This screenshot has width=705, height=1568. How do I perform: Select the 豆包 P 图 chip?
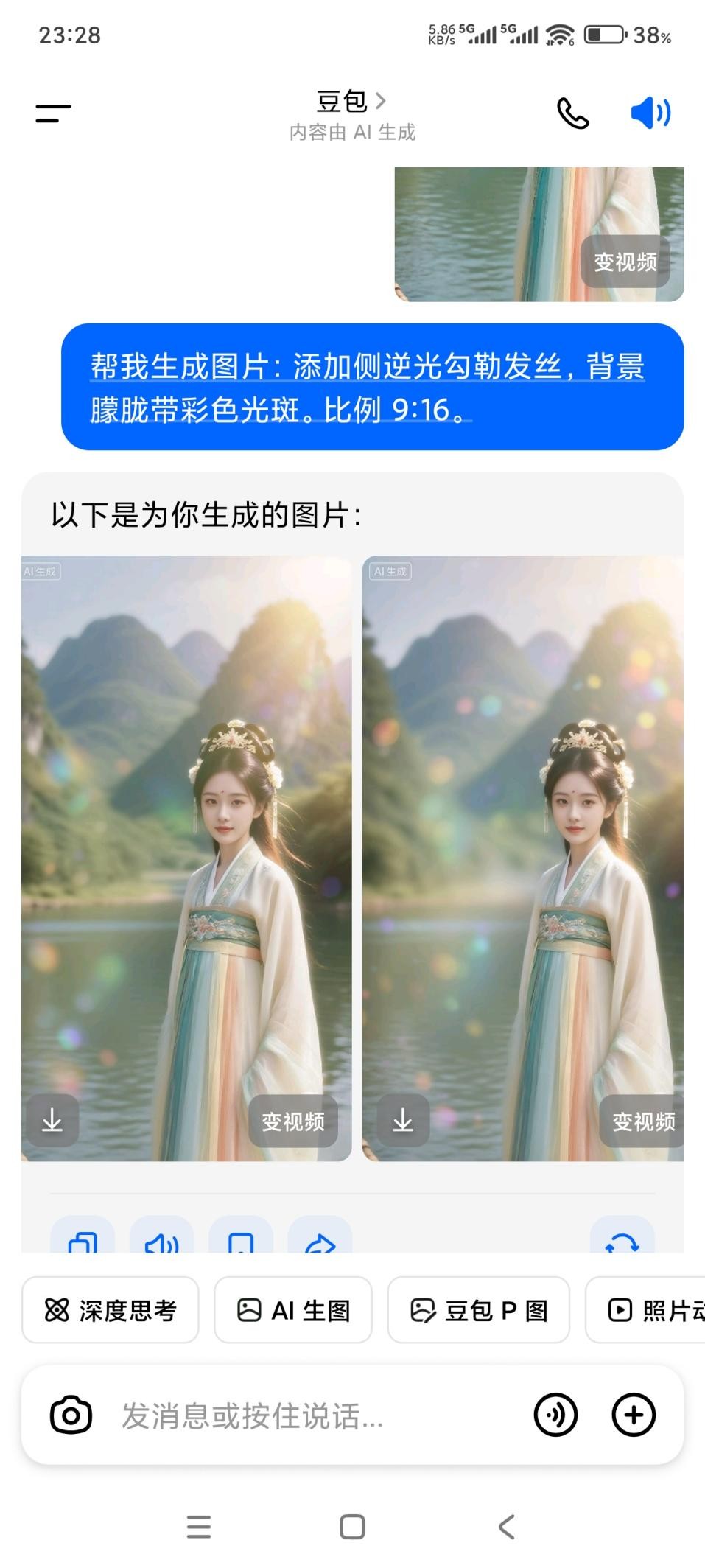pos(479,1310)
